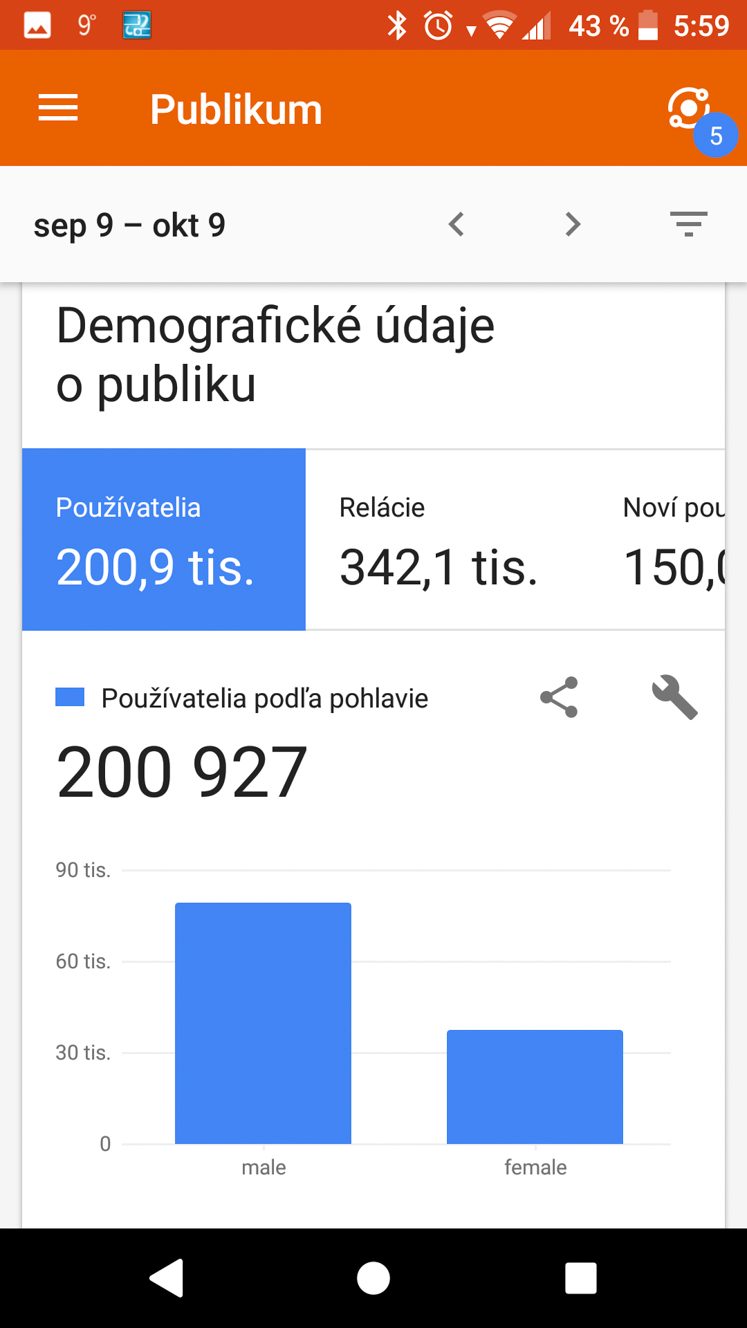Go to the next date range

pos(573,225)
